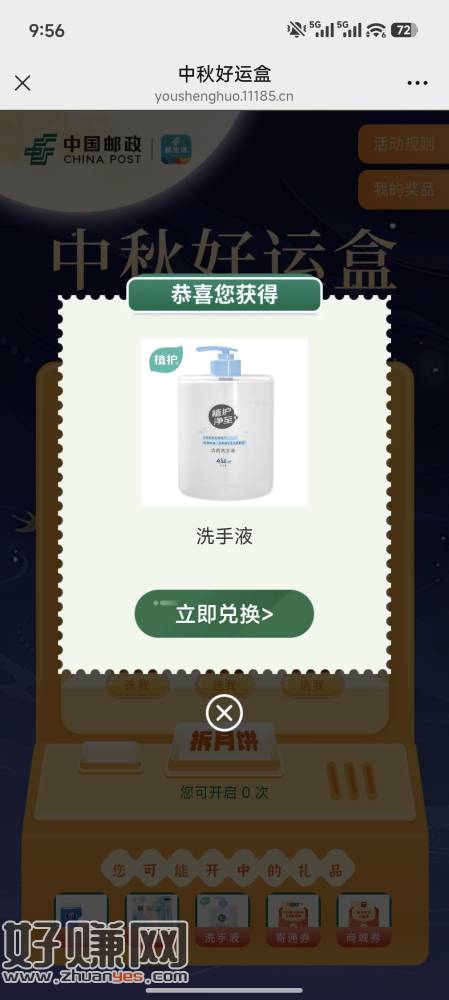Tap 立即兑换 to redeem the prize
The width and height of the screenshot is (449, 1000).
pyautogui.click(x=224, y=614)
